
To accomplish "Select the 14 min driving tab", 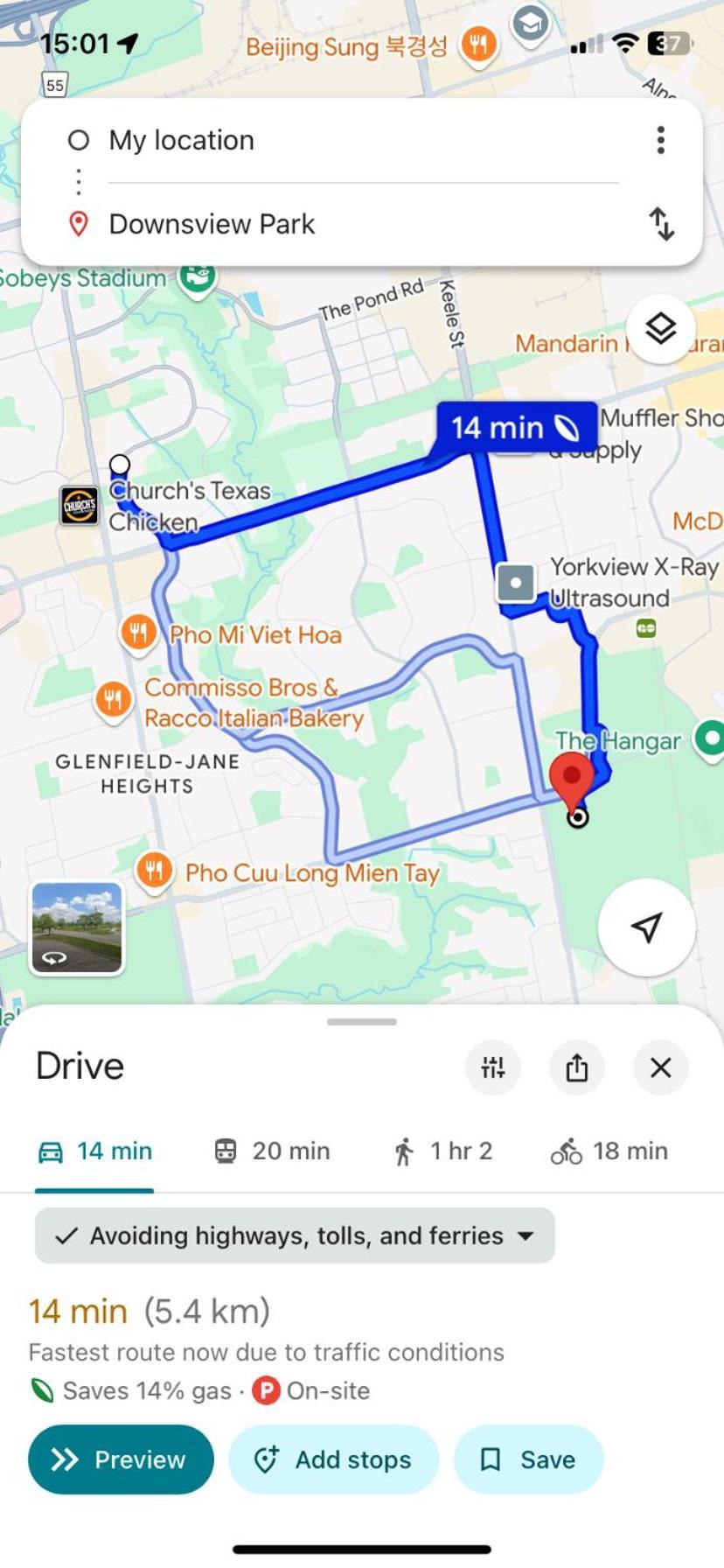I will pyautogui.click(x=95, y=1151).
